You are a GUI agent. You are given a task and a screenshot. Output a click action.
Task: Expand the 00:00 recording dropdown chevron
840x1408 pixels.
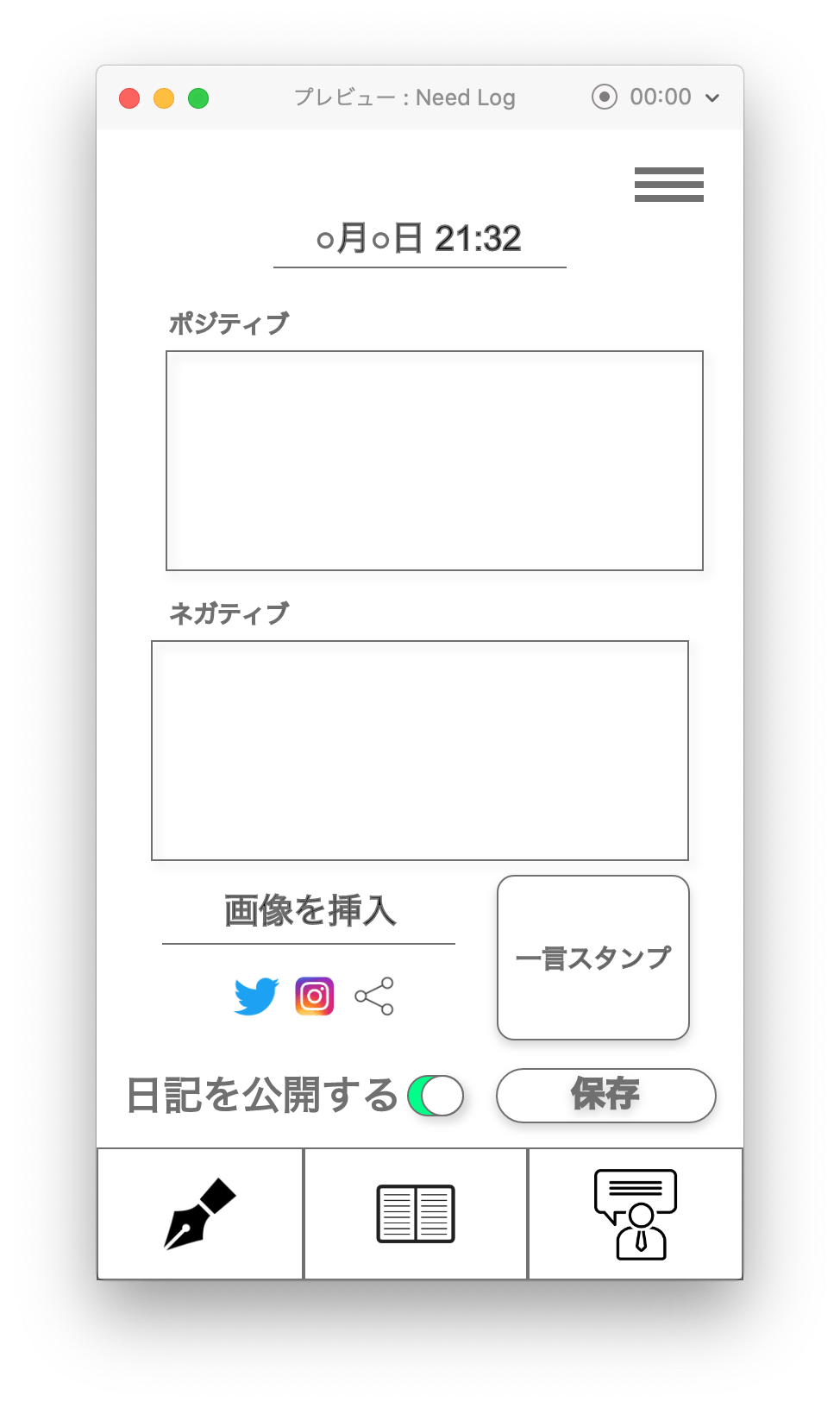coord(712,97)
